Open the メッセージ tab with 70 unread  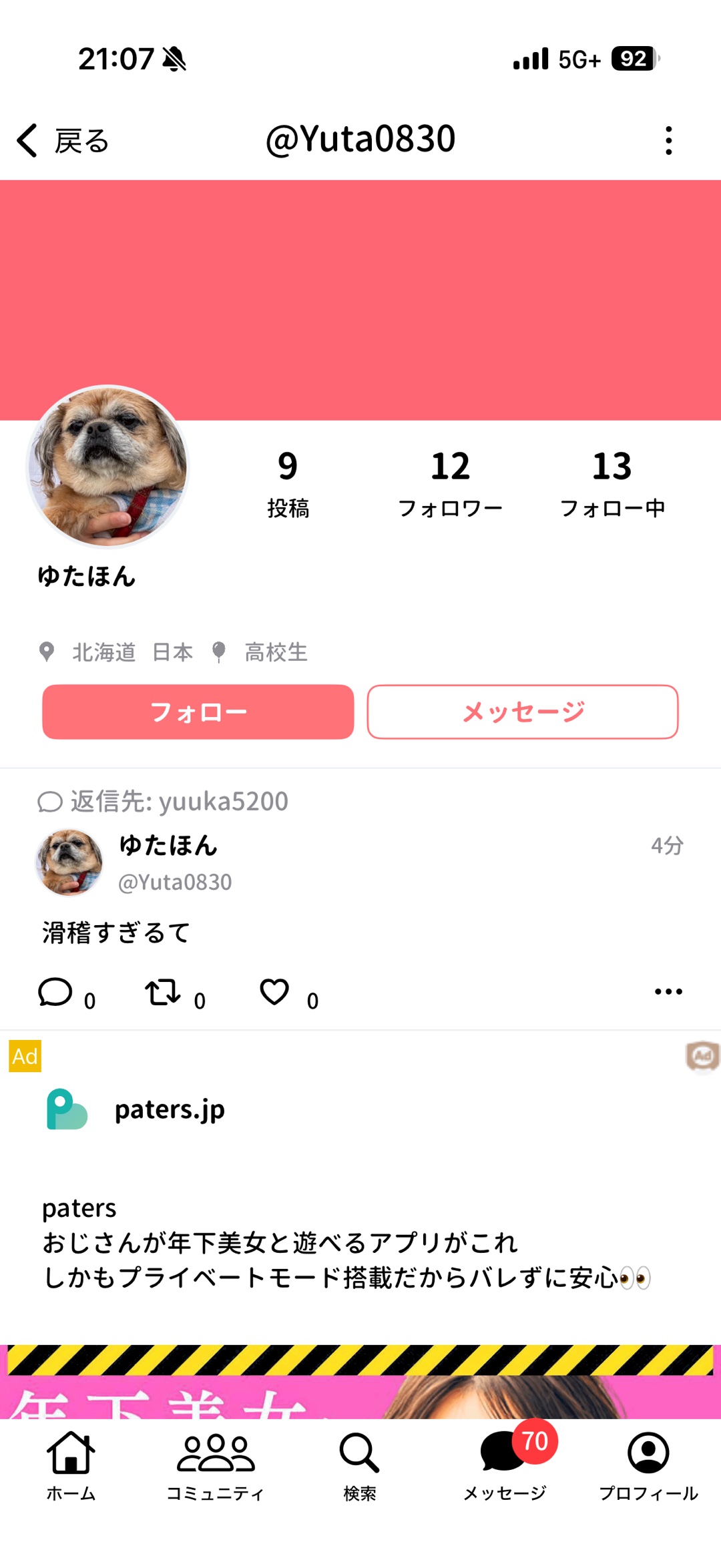pos(505,1466)
